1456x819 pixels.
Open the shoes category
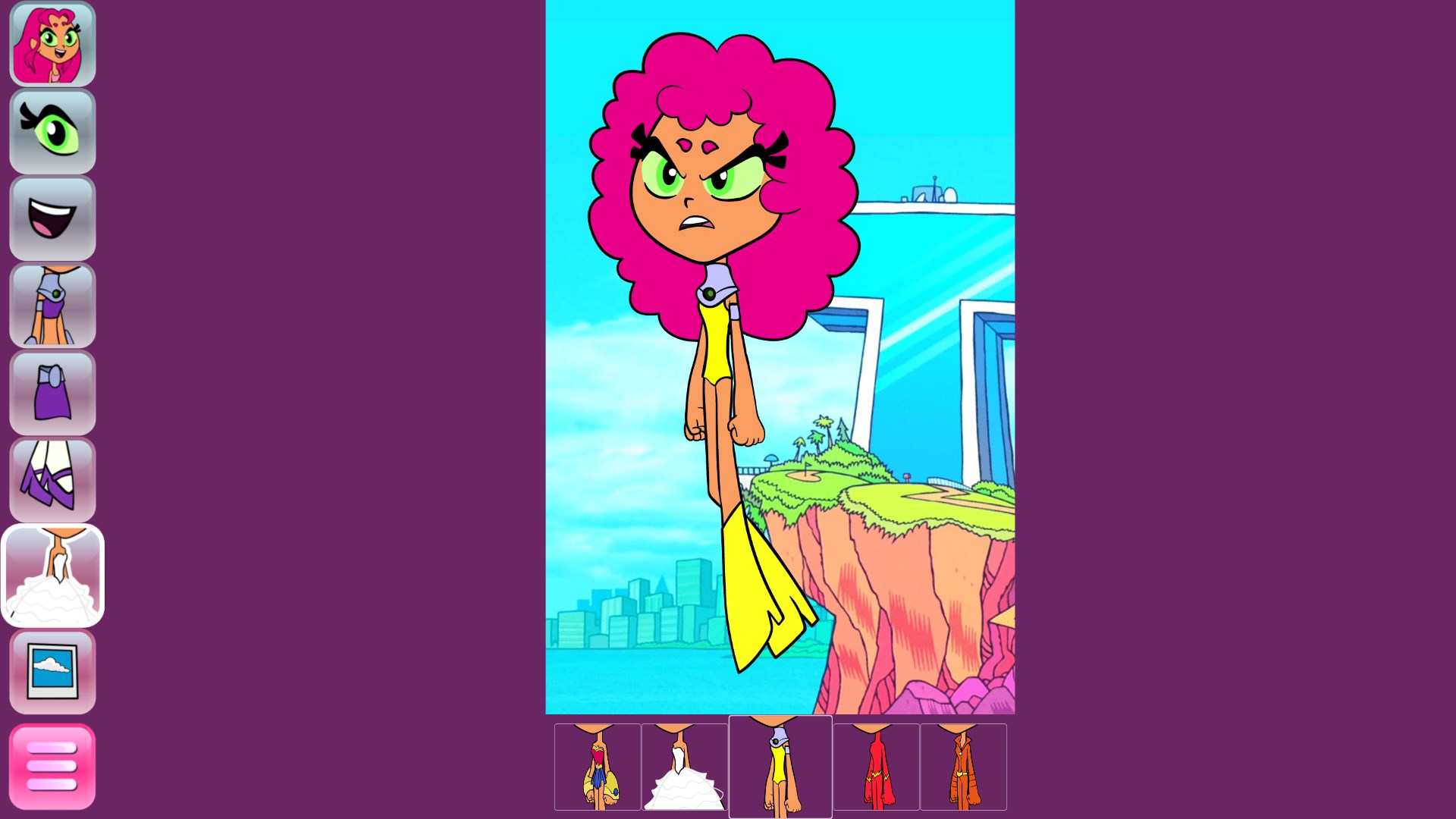pos(52,481)
